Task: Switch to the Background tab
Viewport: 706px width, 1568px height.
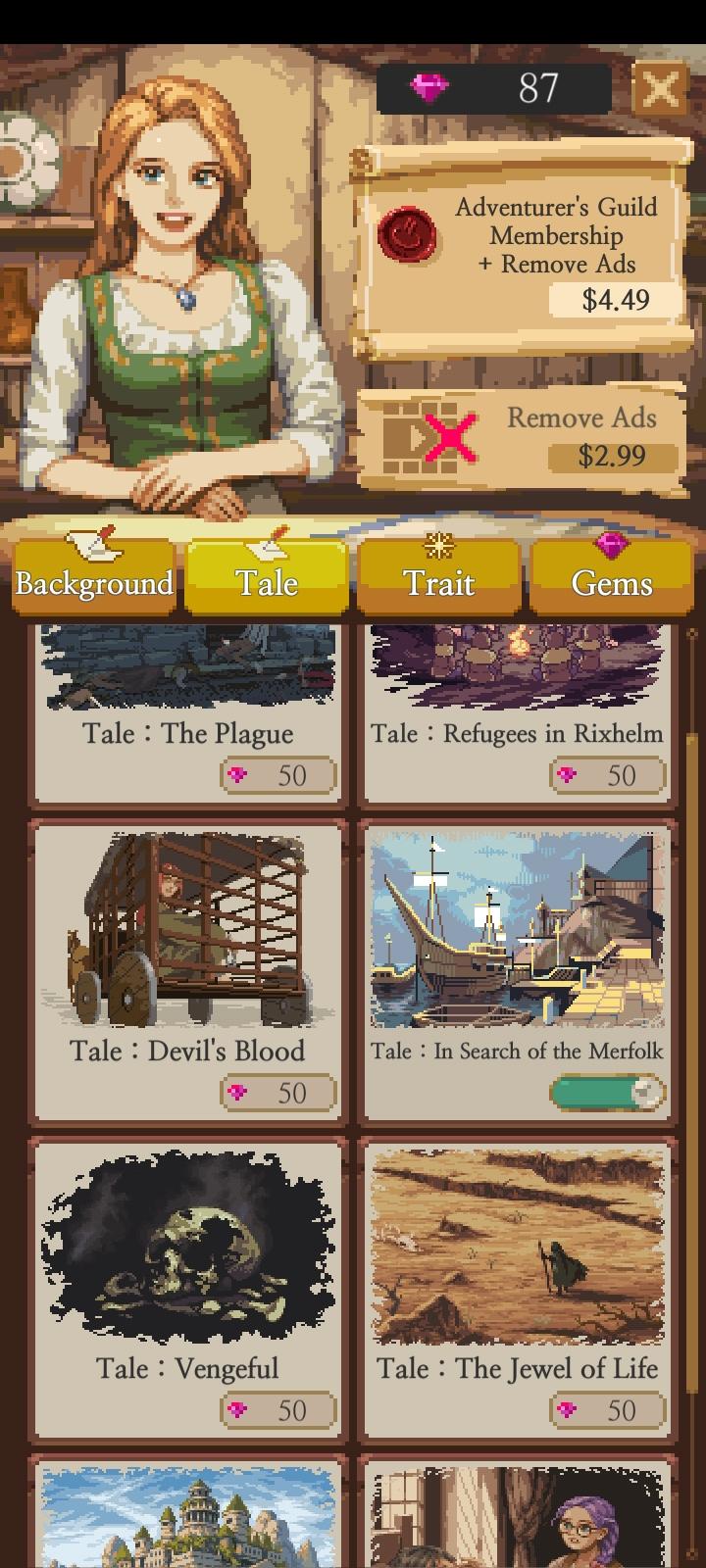Action: click(94, 582)
